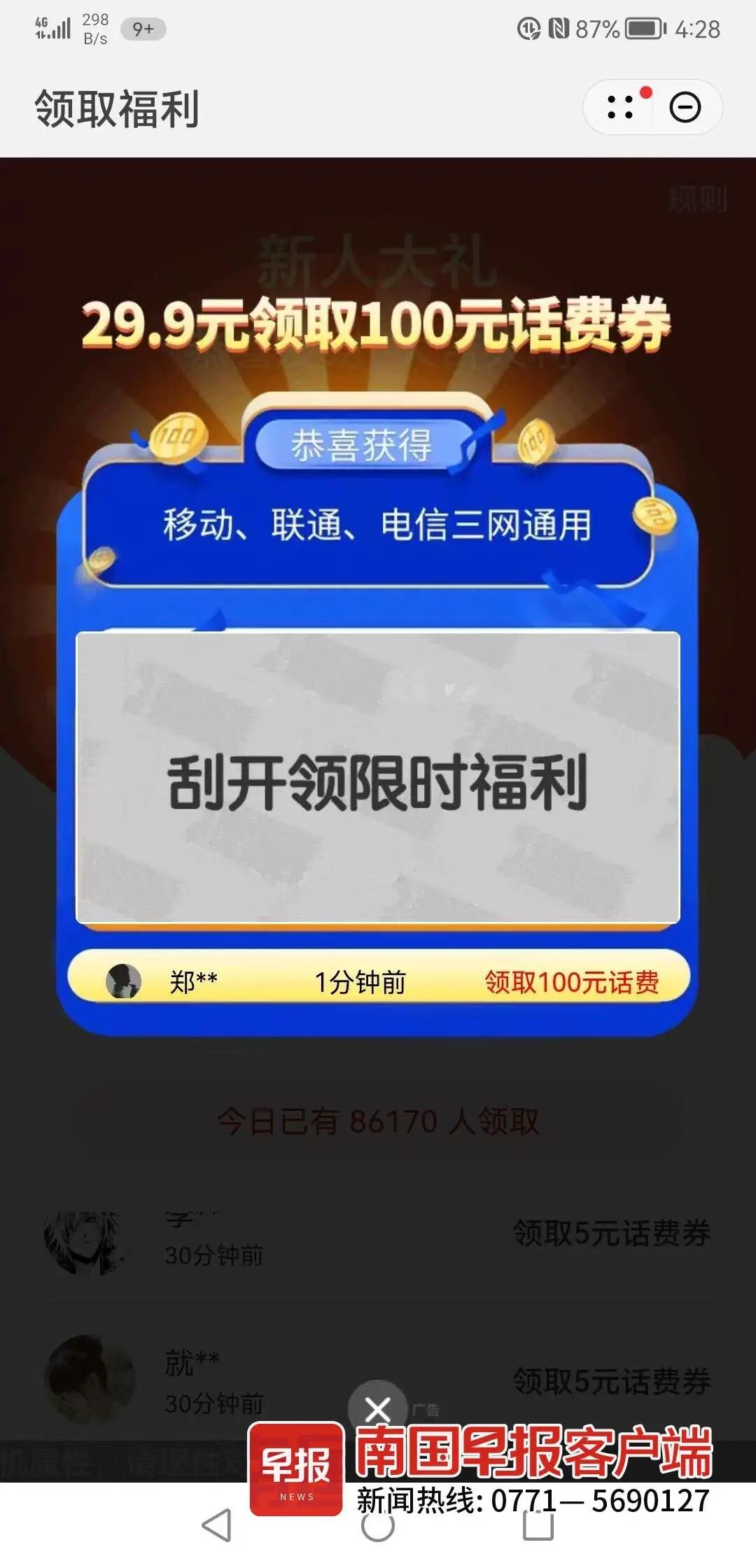756x1568 pixels.
Task: Open the mini program more options menu
Action: pos(620,107)
